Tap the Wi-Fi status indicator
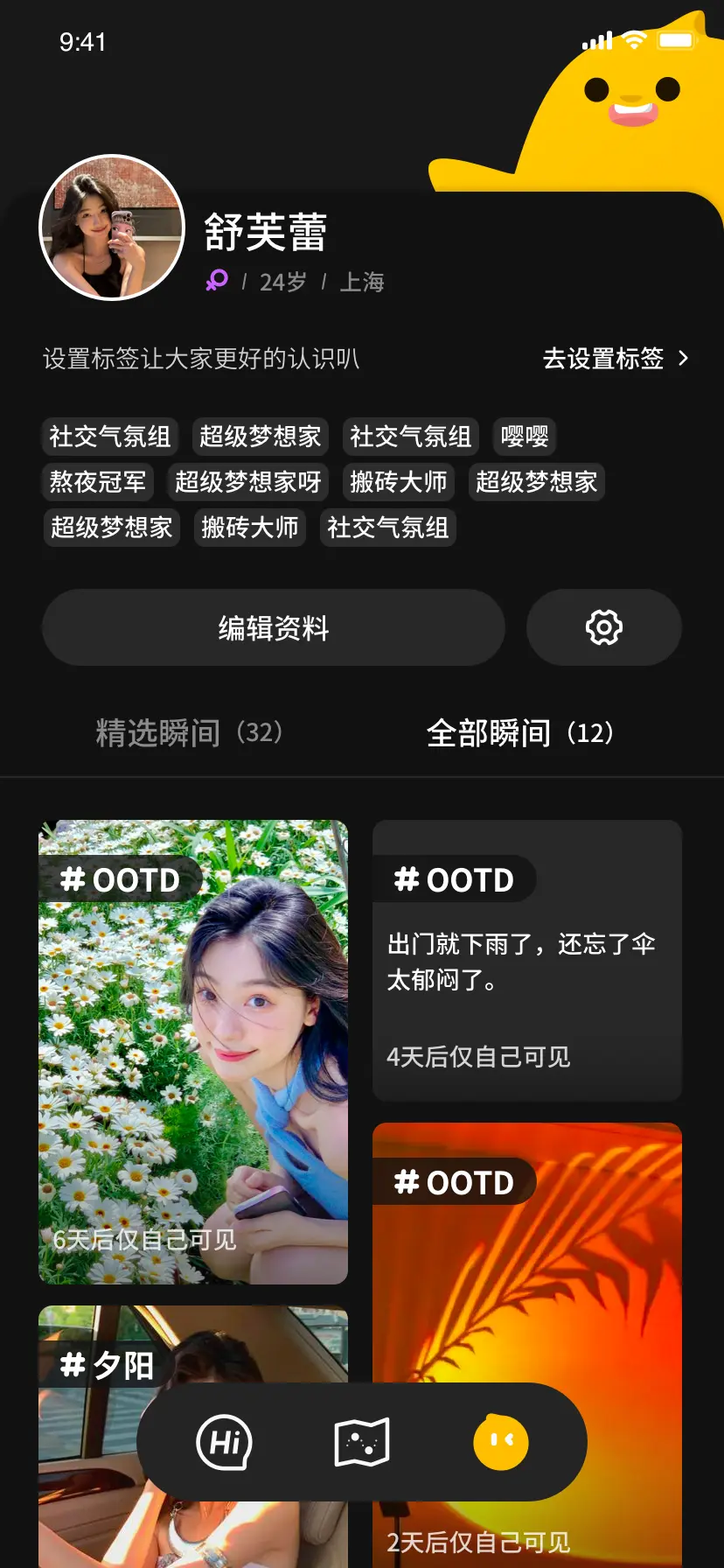Image resolution: width=724 pixels, height=1568 pixels. 631,39
